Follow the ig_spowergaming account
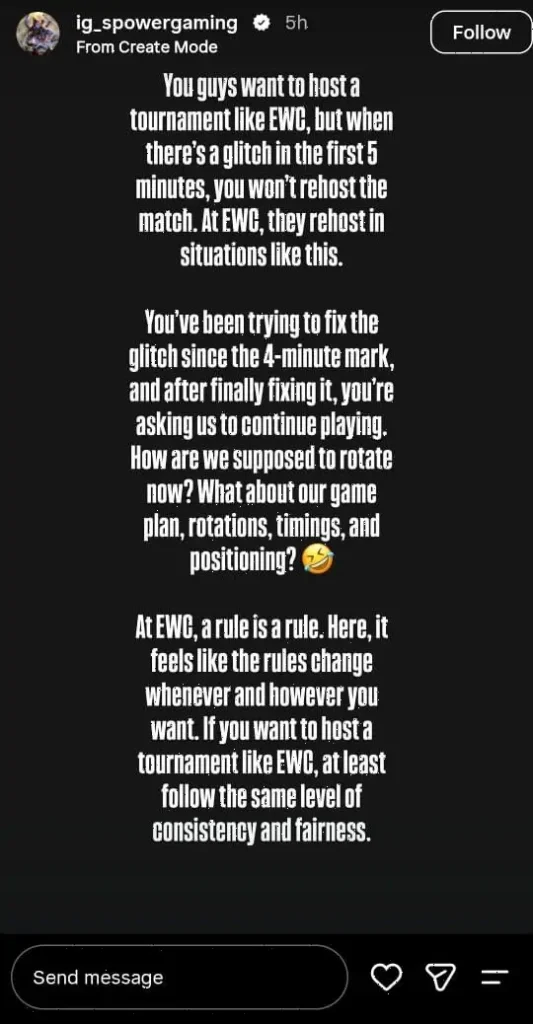Image resolution: width=533 pixels, height=1024 pixels. [x=481, y=32]
